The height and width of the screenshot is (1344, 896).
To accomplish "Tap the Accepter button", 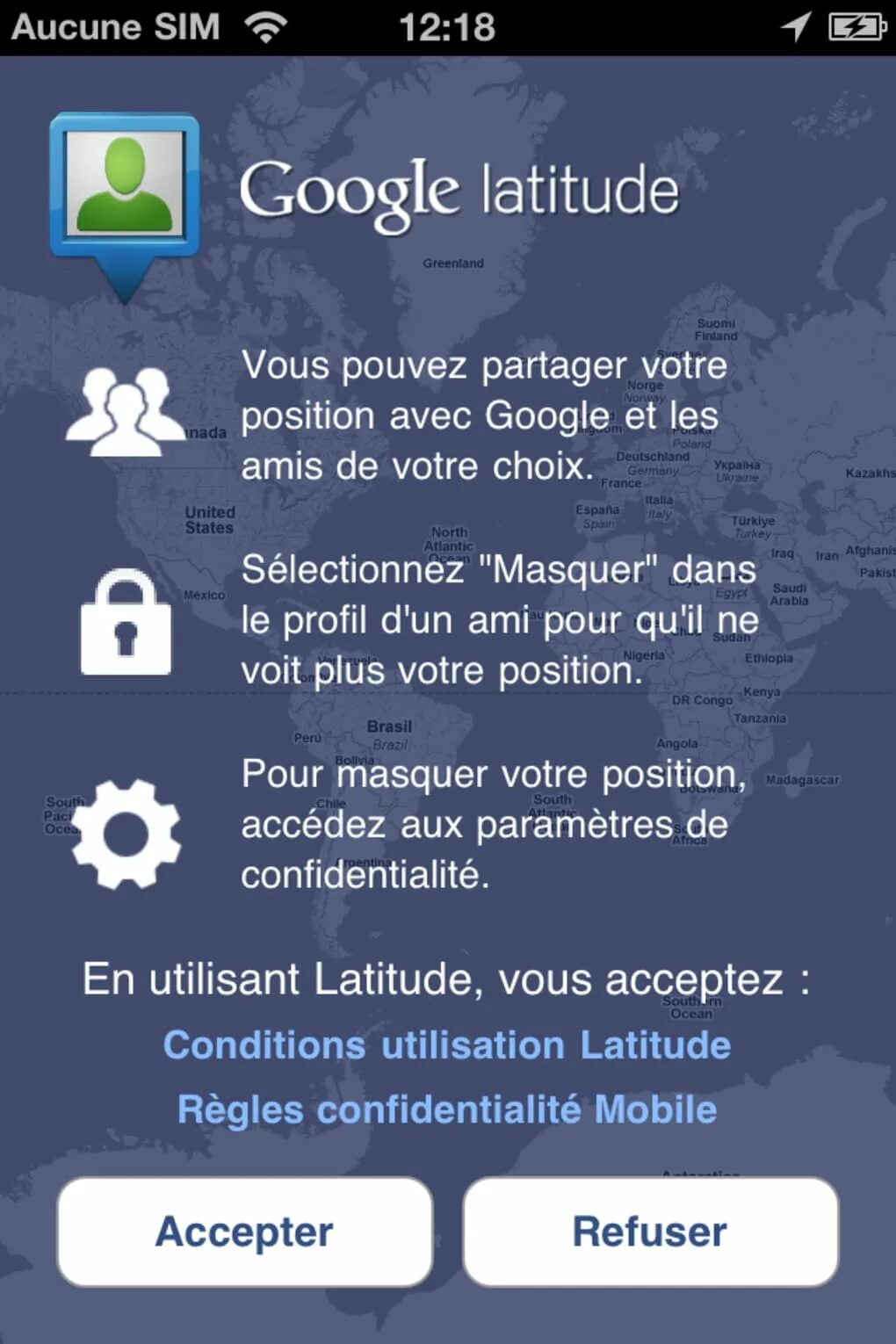I will pyautogui.click(x=245, y=1232).
